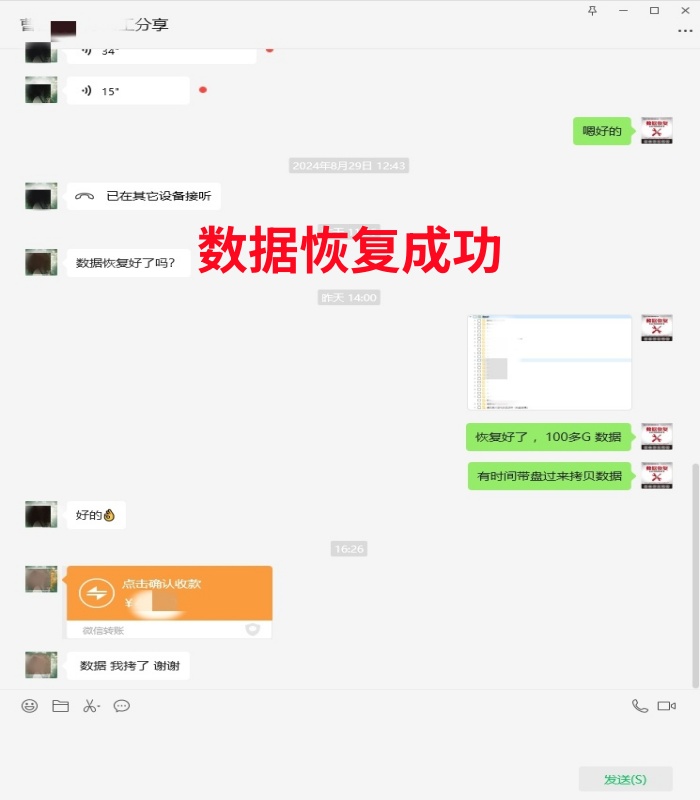Image resolution: width=700 pixels, height=800 pixels.
Task: Confirm receipt of the WeChat transfer
Action: [x=169, y=593]
